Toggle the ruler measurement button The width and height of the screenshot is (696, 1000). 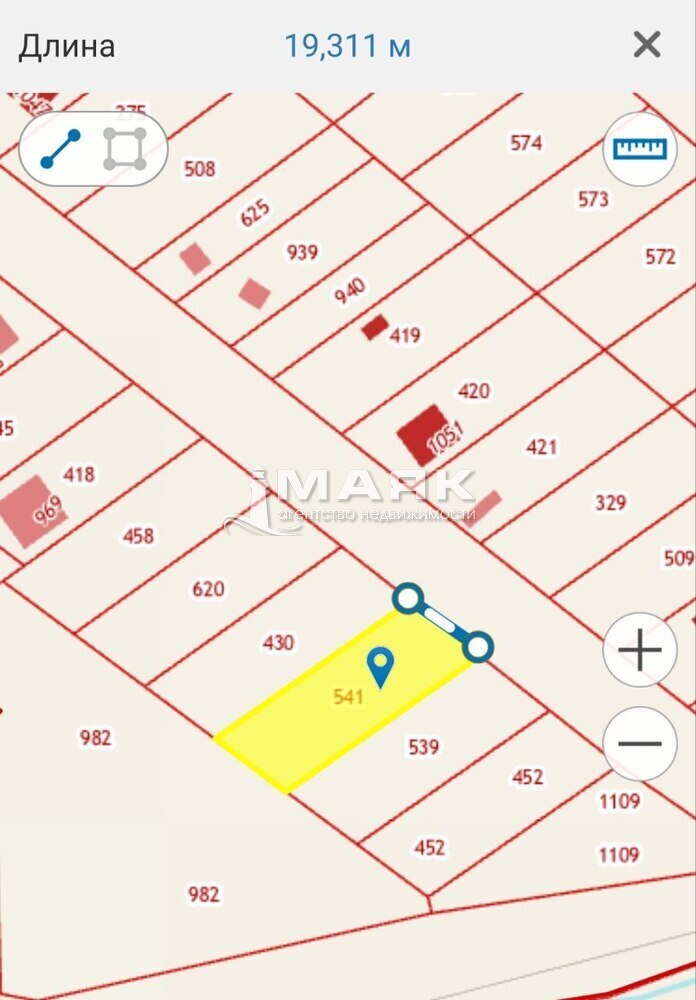pos(640,149)
